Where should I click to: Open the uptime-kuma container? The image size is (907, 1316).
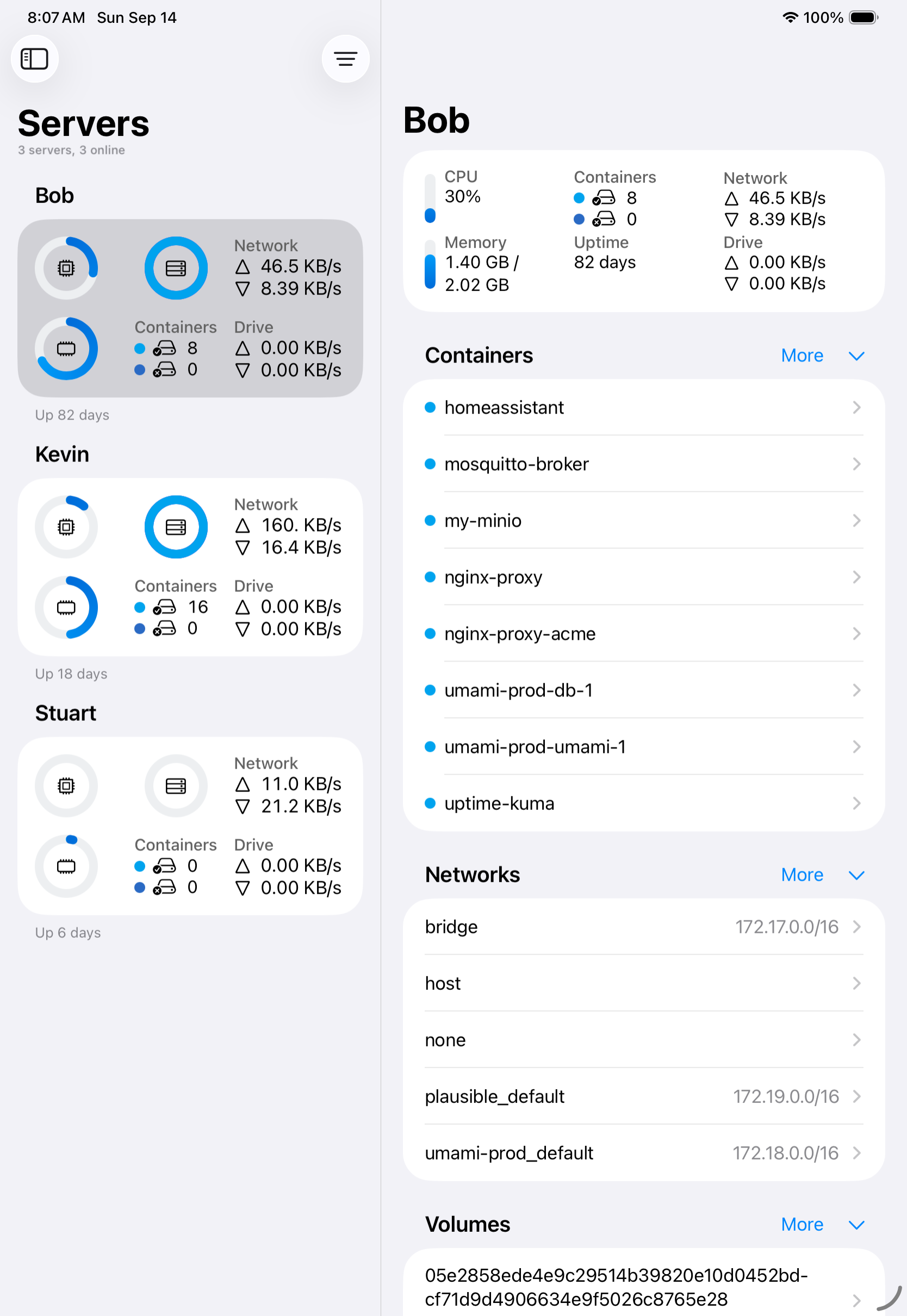643,802
